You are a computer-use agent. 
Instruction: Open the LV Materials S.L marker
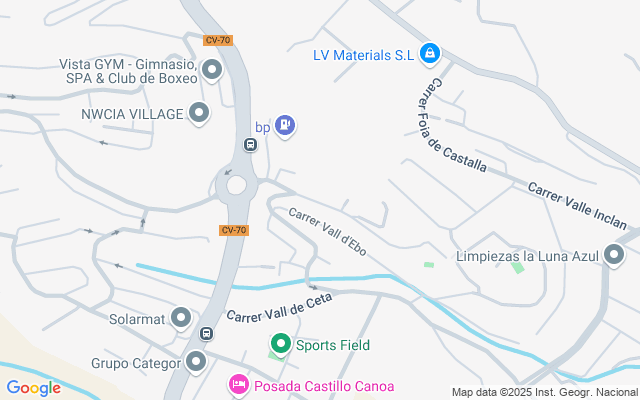[x=429, y=53]
